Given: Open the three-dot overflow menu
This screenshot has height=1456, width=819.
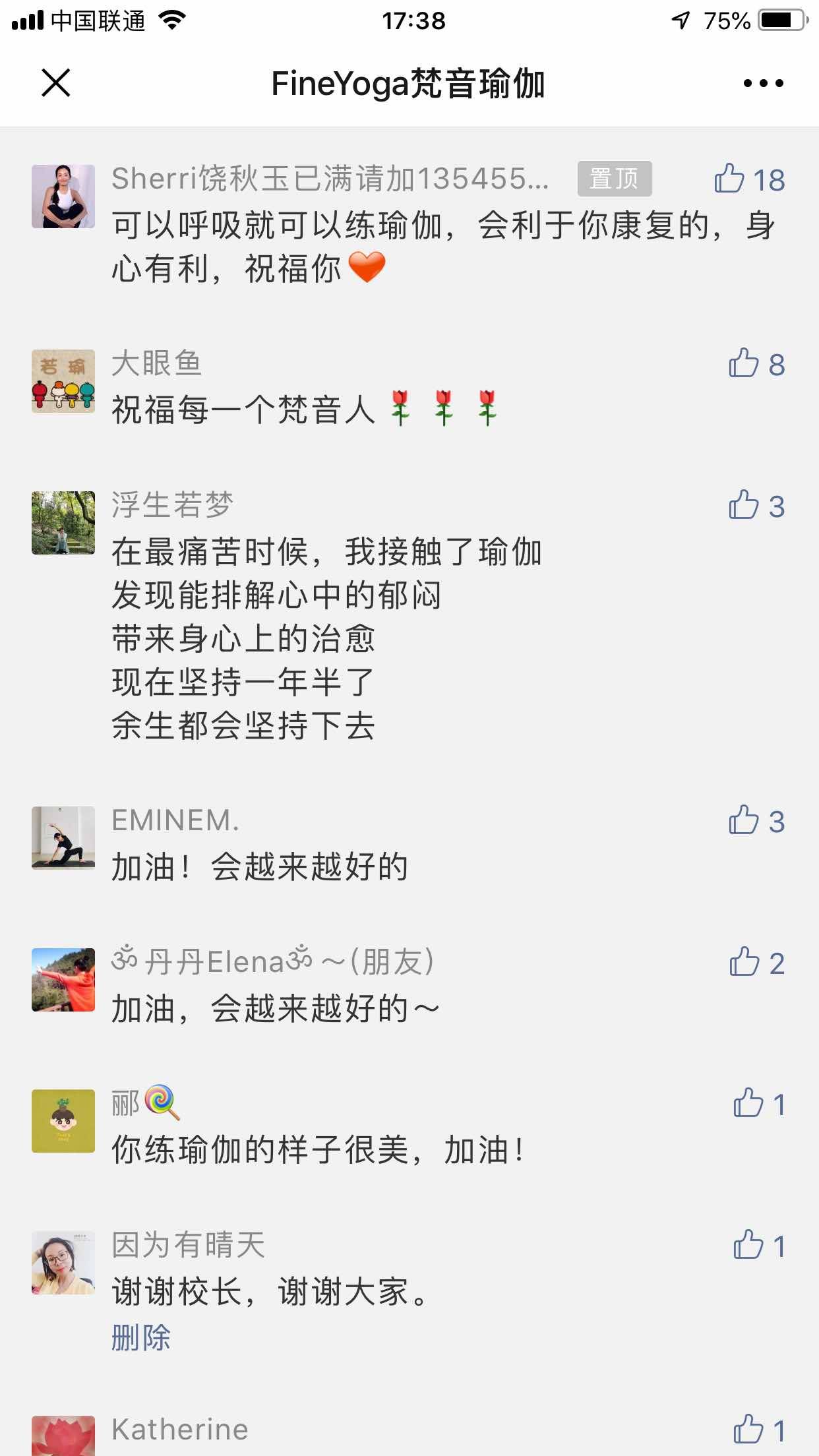Looking at the screenshot, I should click(x=763, y=83).
